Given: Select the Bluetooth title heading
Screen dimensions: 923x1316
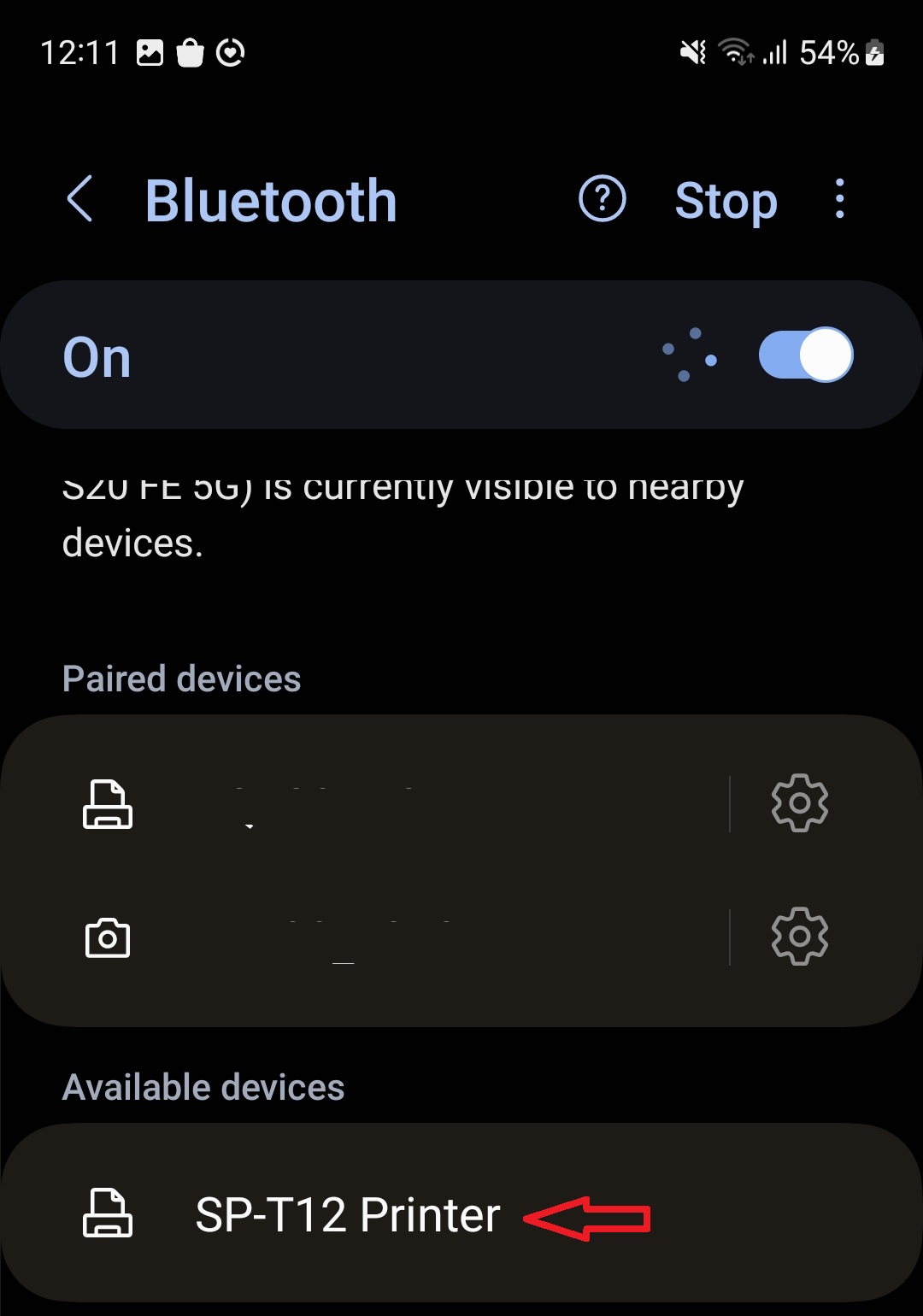Looking at the screenshot, I should click(x=270, y=199).
